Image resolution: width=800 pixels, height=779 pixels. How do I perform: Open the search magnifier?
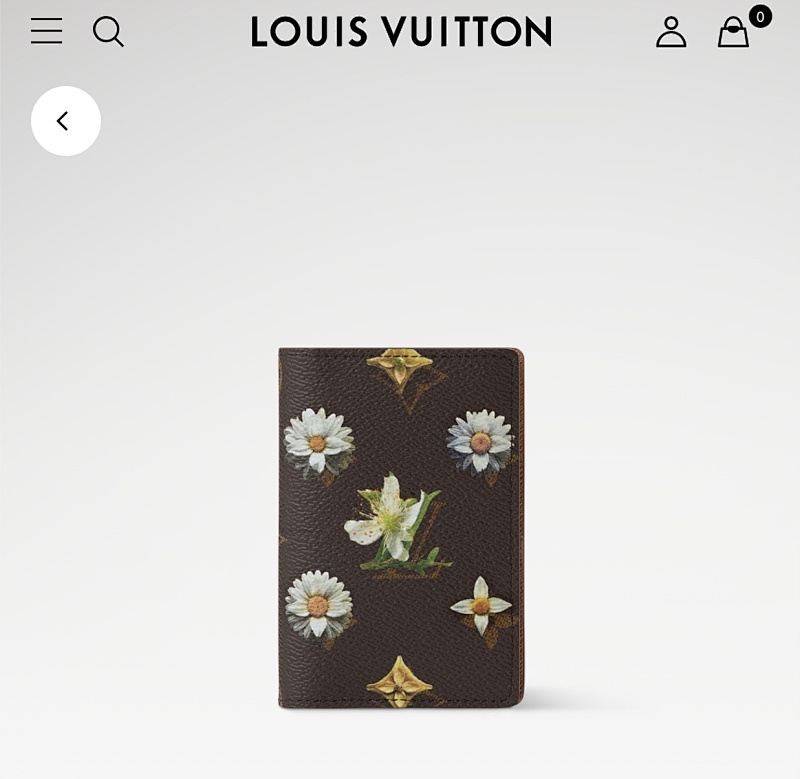point(108,31)
